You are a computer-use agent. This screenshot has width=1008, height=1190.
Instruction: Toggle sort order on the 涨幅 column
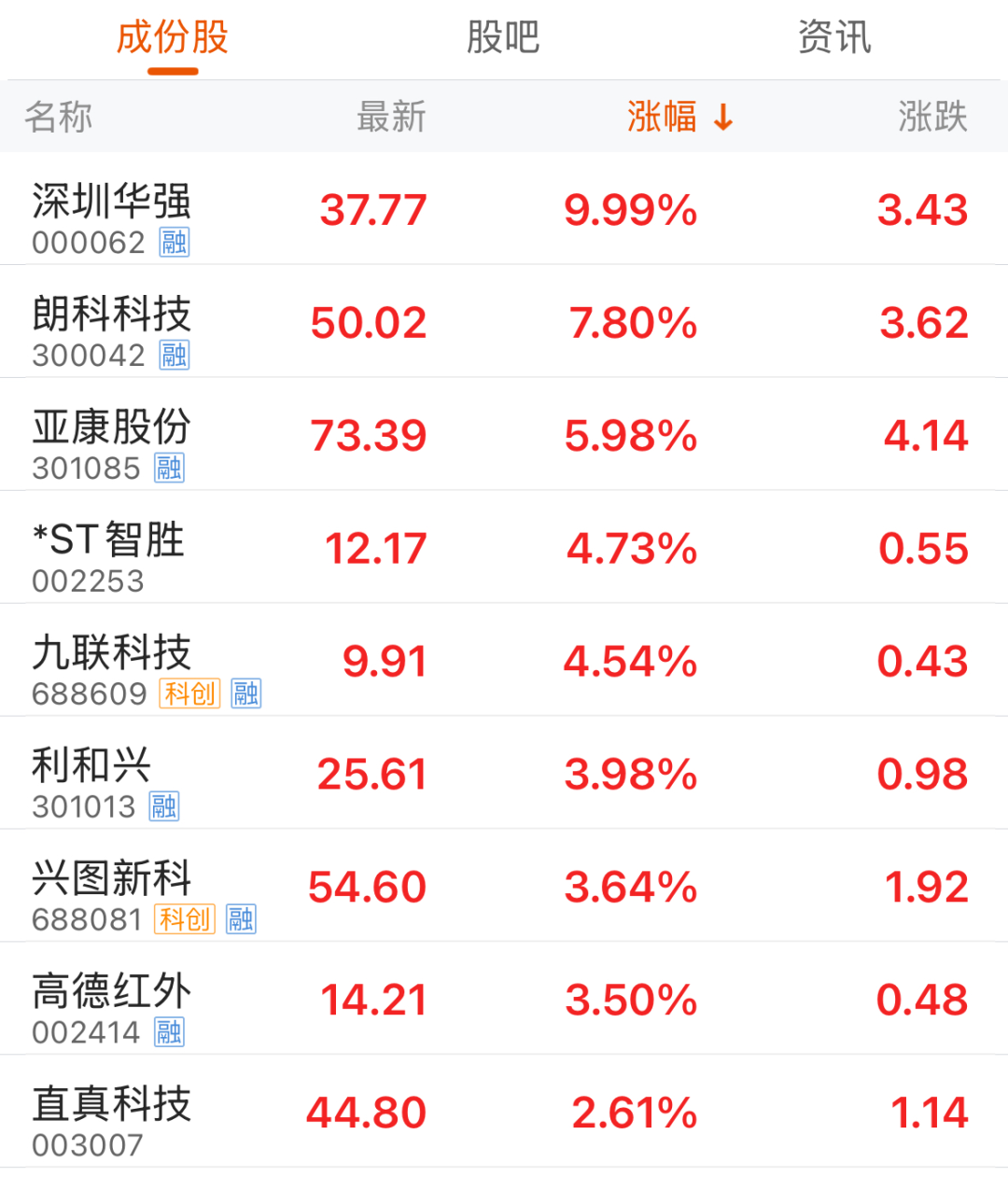[665, 118]
